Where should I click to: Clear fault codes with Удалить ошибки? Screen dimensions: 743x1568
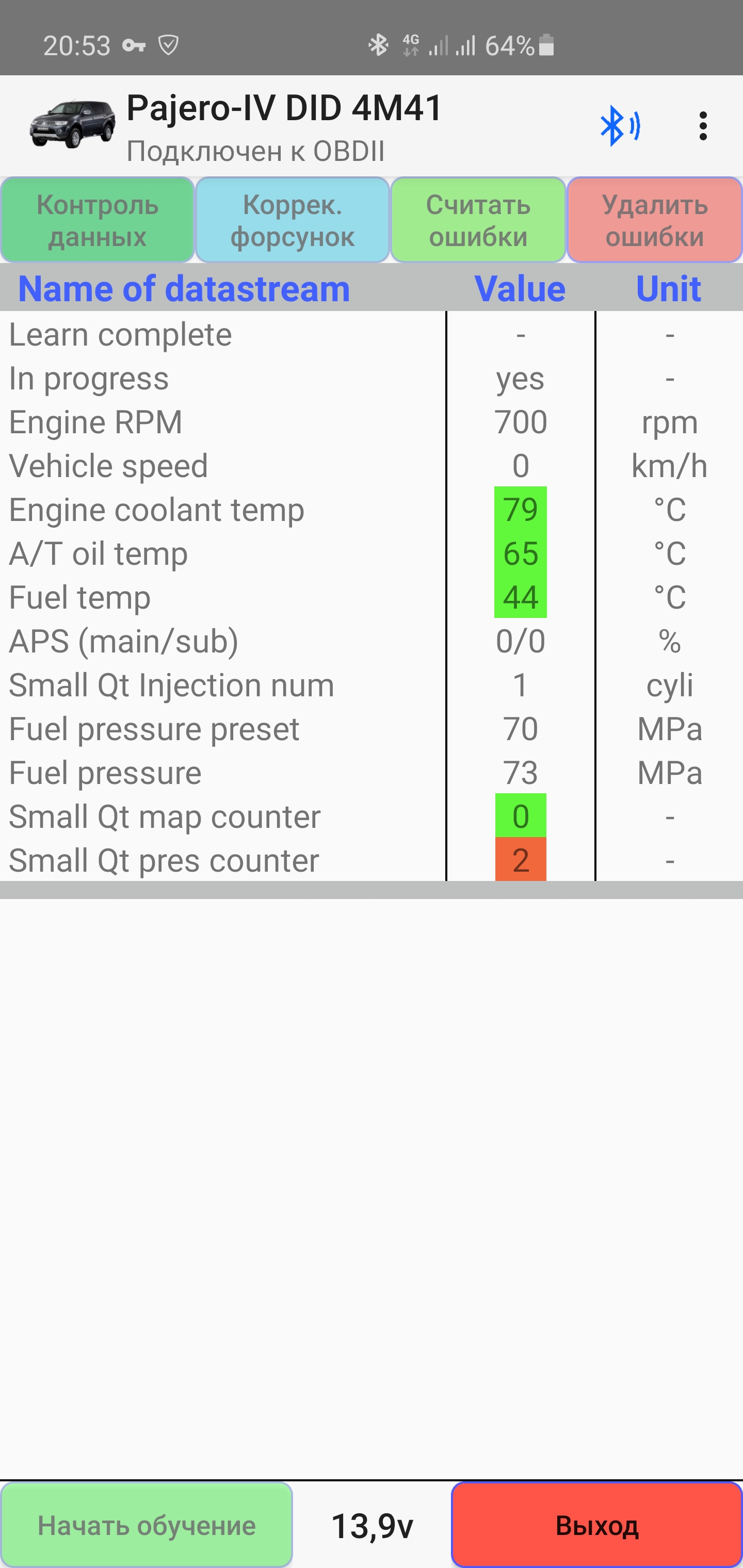(655, 220)
